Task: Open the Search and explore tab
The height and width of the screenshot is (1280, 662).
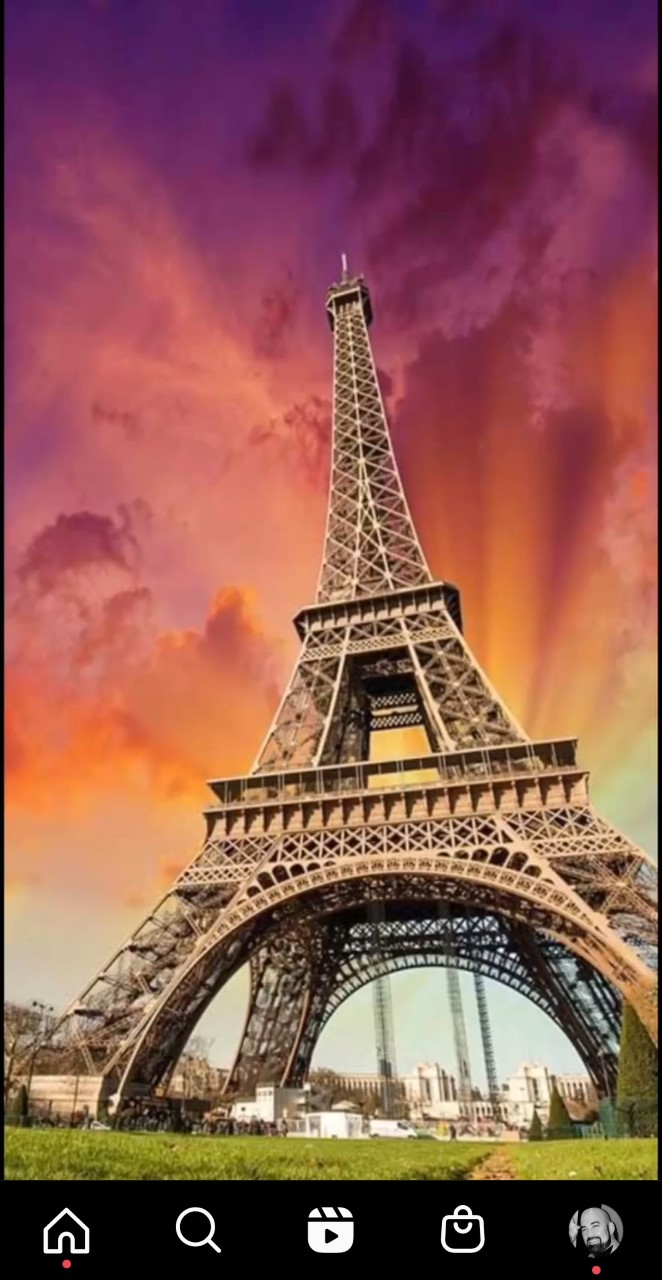Action: point(198,1230)
